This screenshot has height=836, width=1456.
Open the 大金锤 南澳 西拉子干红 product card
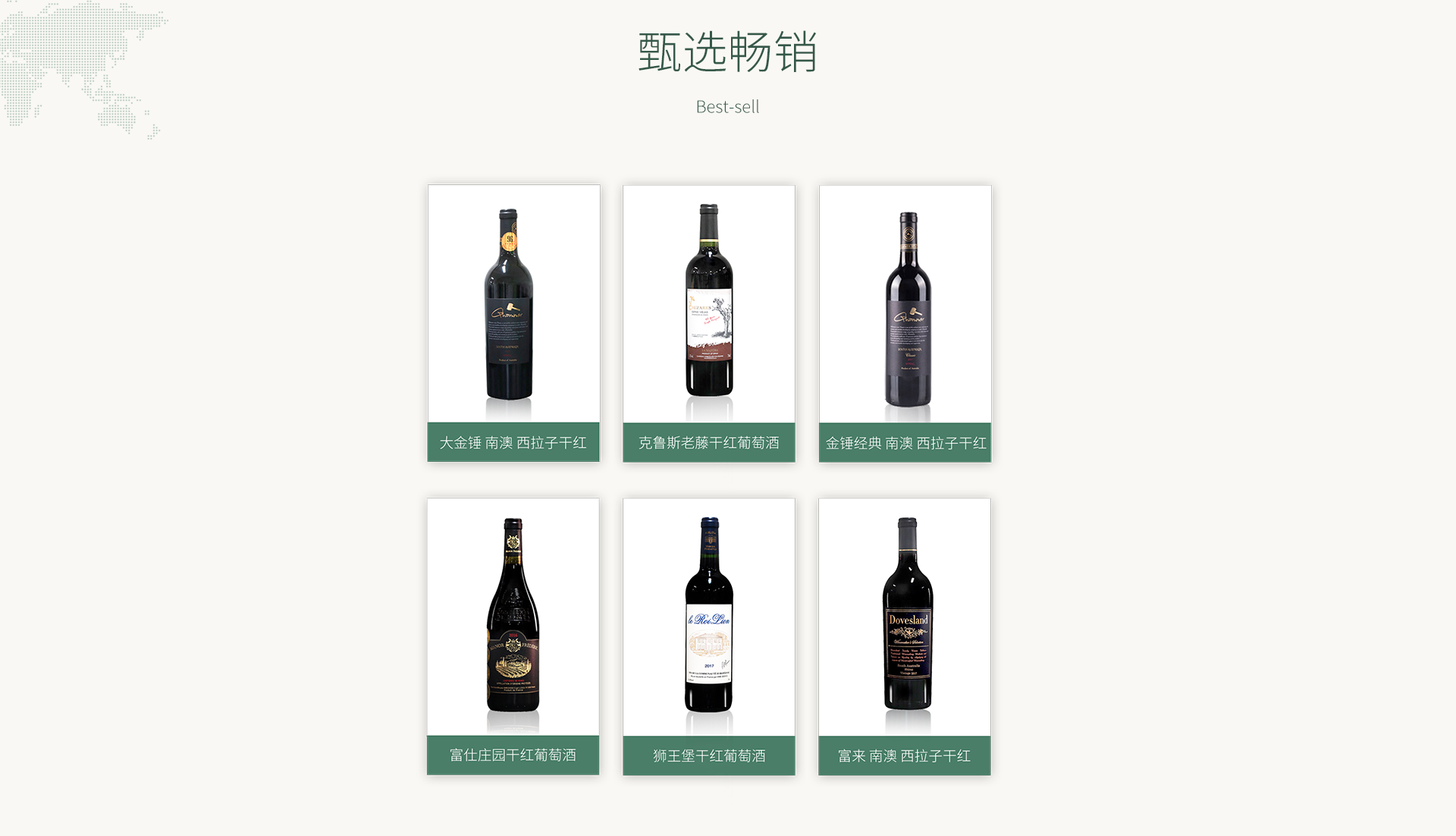(513, 323)
